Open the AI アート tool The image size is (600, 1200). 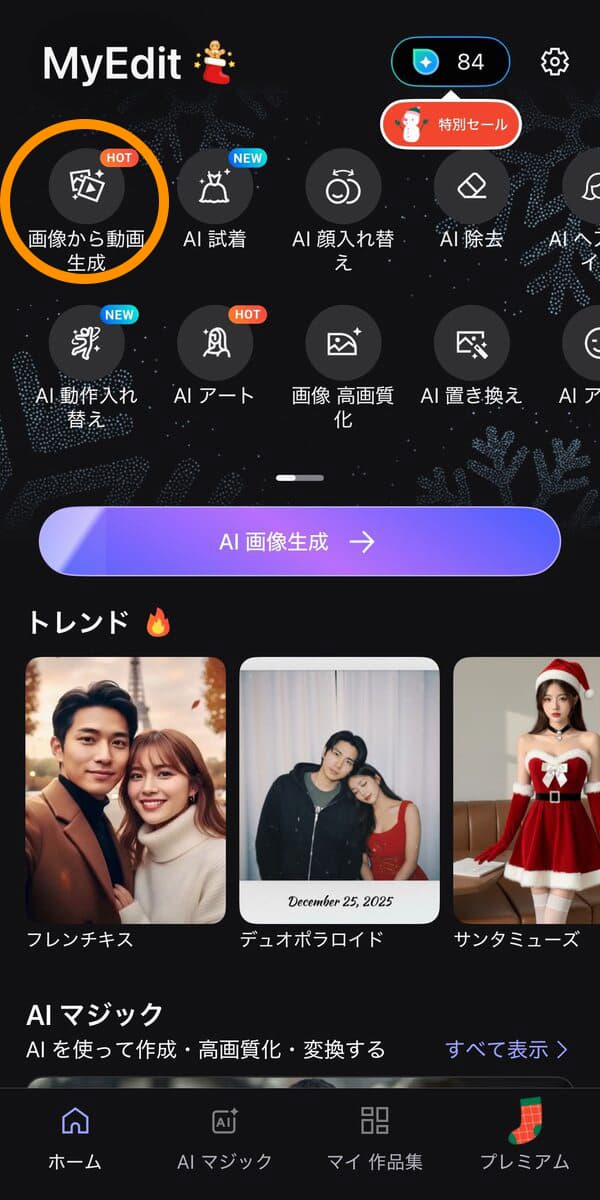(215, 343)
